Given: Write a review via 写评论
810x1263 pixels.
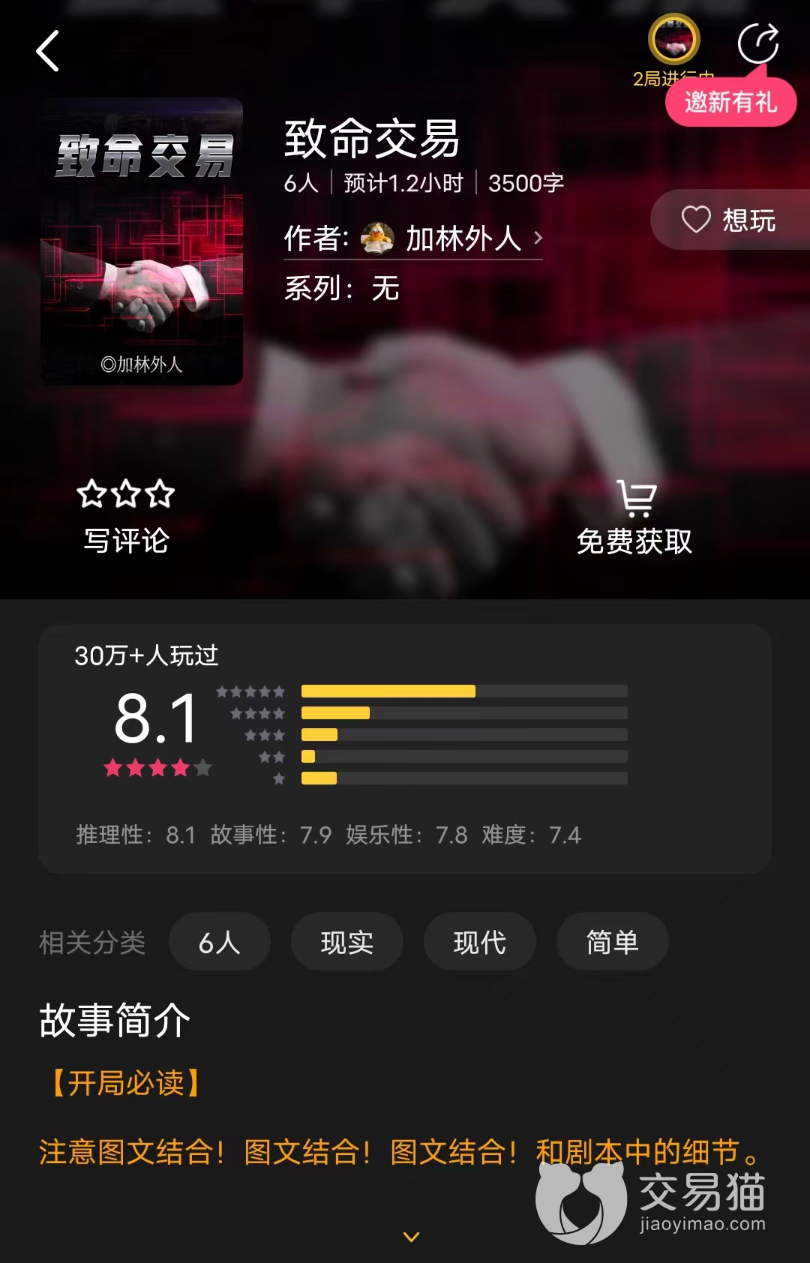Looking at the screenshot, I should point(126,518).
